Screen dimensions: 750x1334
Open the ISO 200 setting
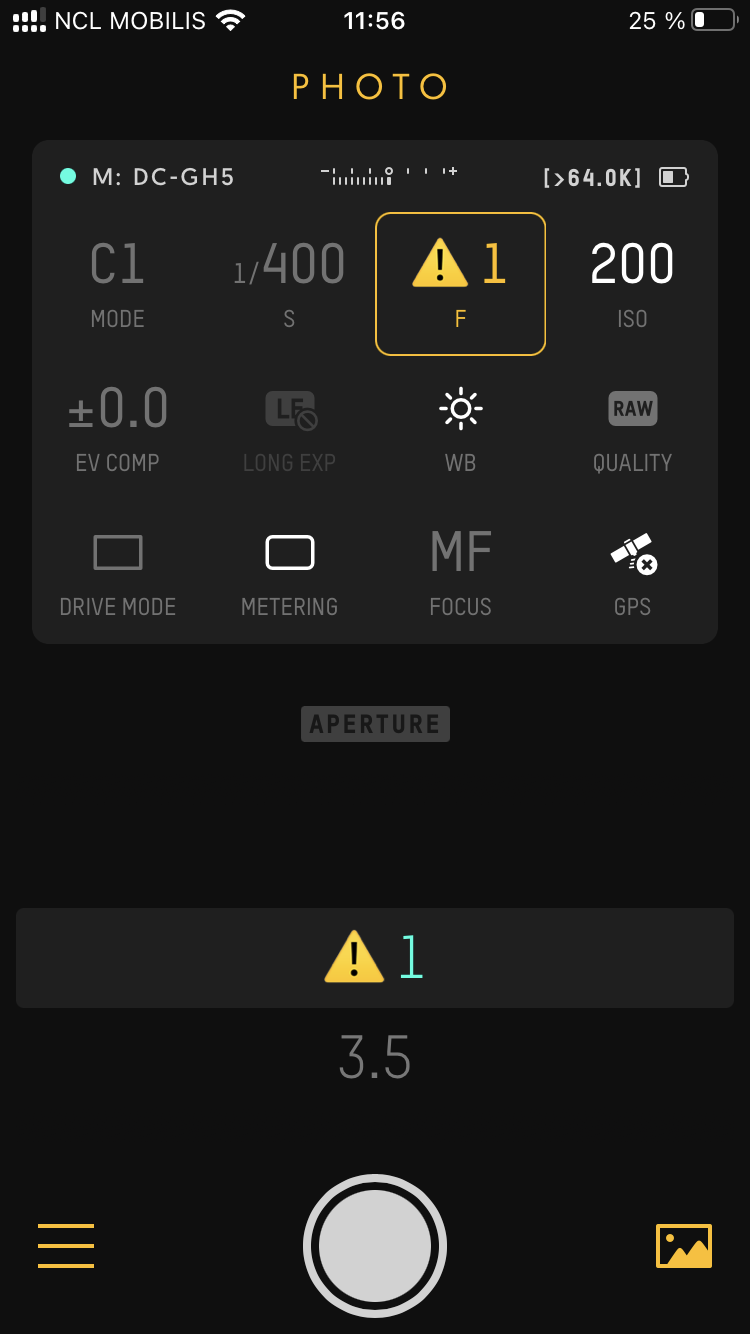click(x=632, y=284)
